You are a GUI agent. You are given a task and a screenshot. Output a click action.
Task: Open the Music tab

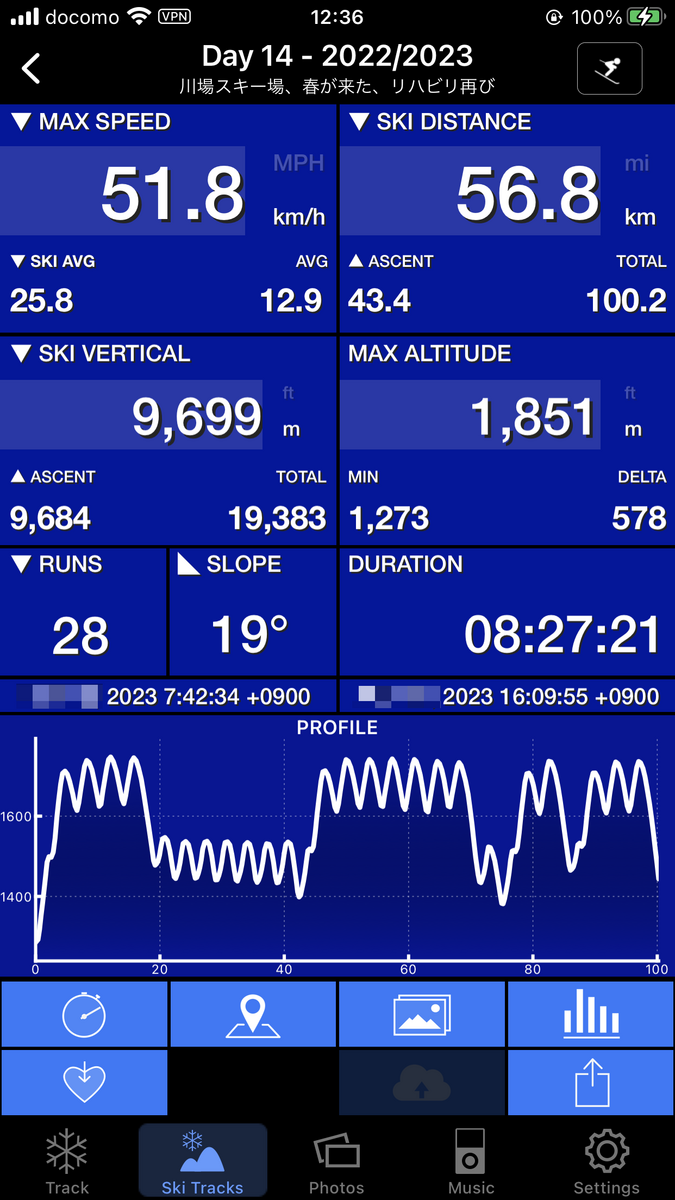[471, 1161]
